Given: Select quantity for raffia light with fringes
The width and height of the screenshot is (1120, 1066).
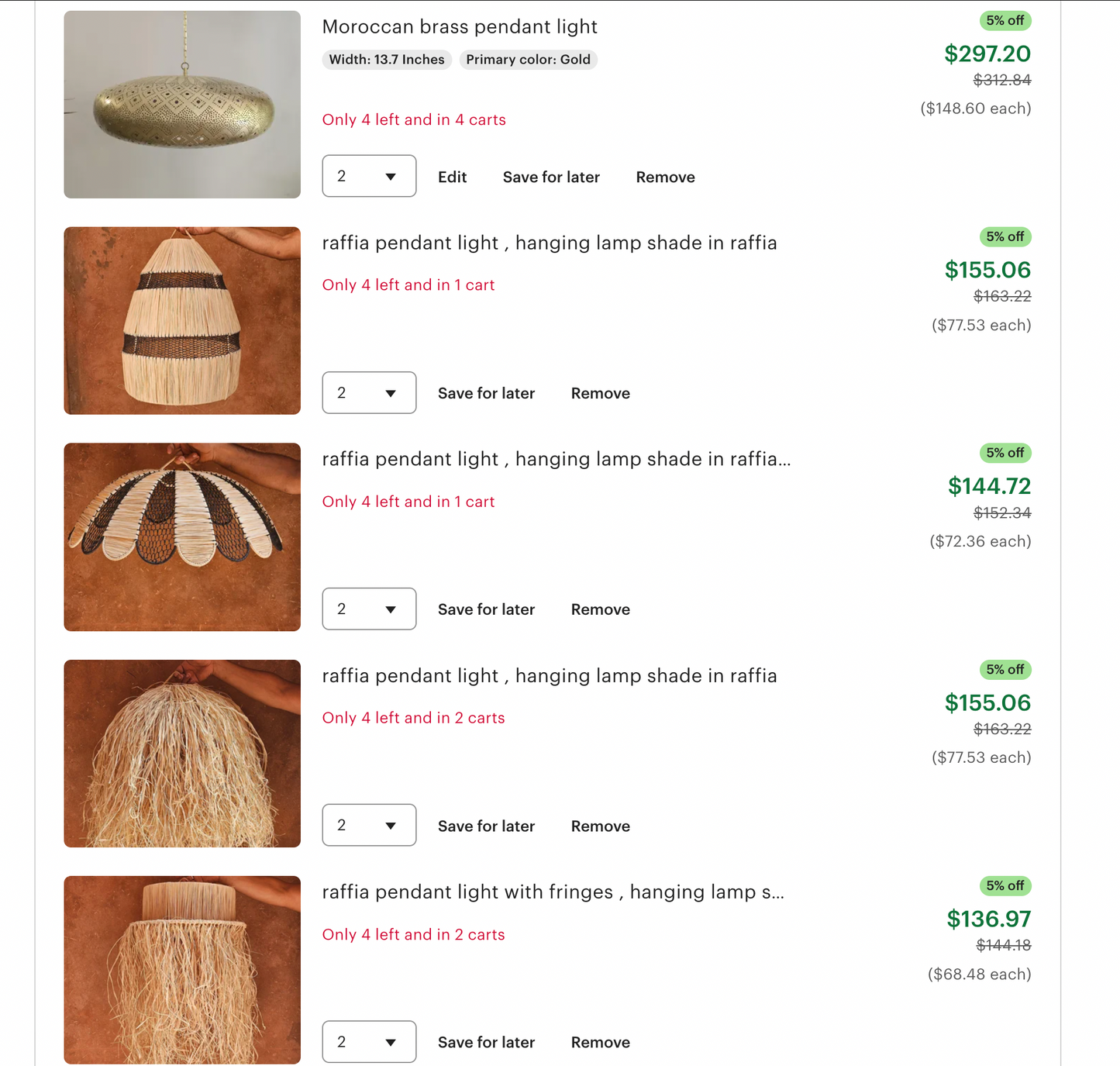Looking at the screenshot, I should 369,1042.
